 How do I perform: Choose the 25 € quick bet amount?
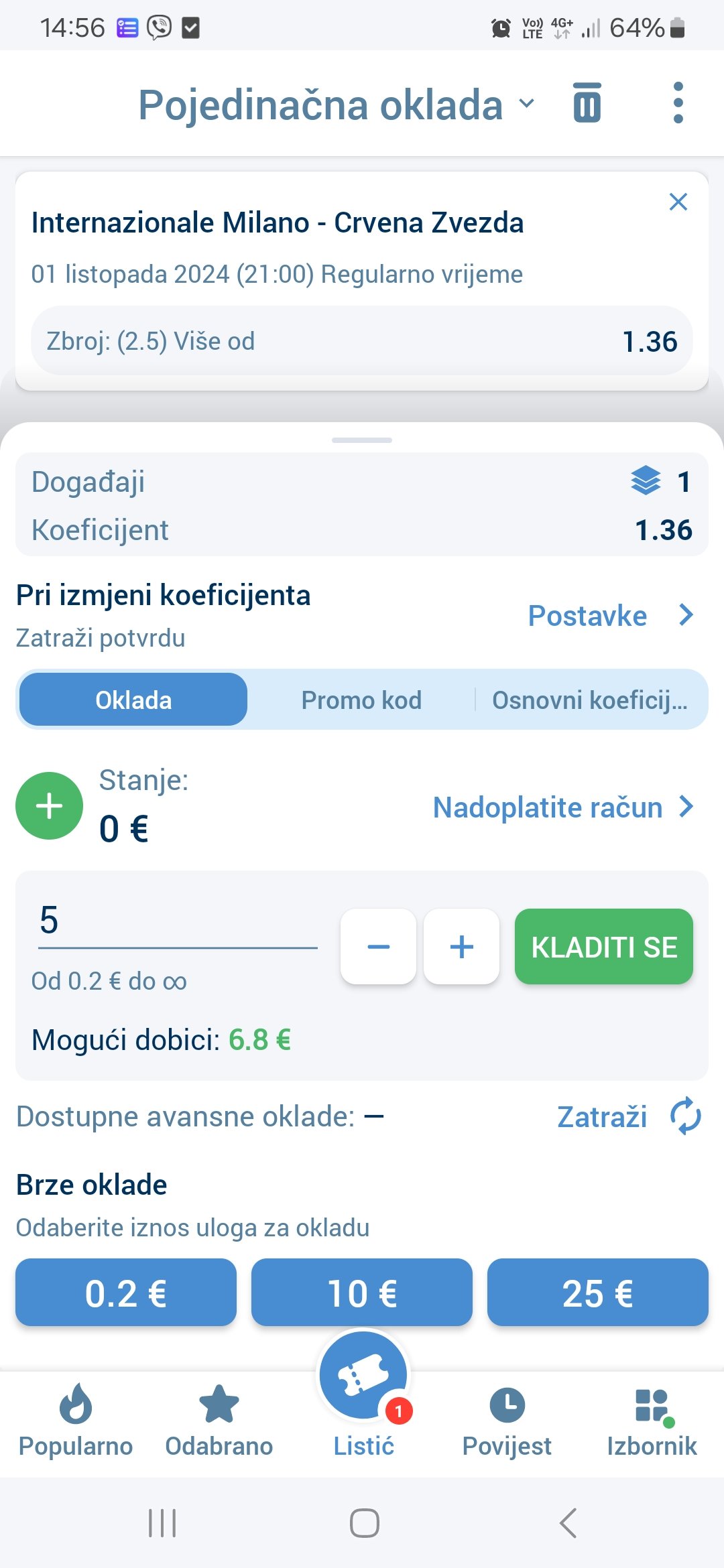tap(598, 1293)
